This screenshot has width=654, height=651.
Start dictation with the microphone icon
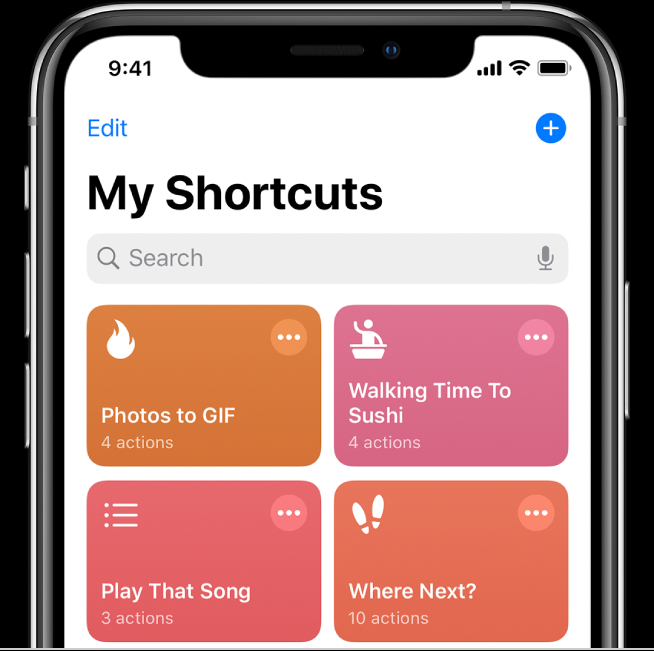coord(545,258)
